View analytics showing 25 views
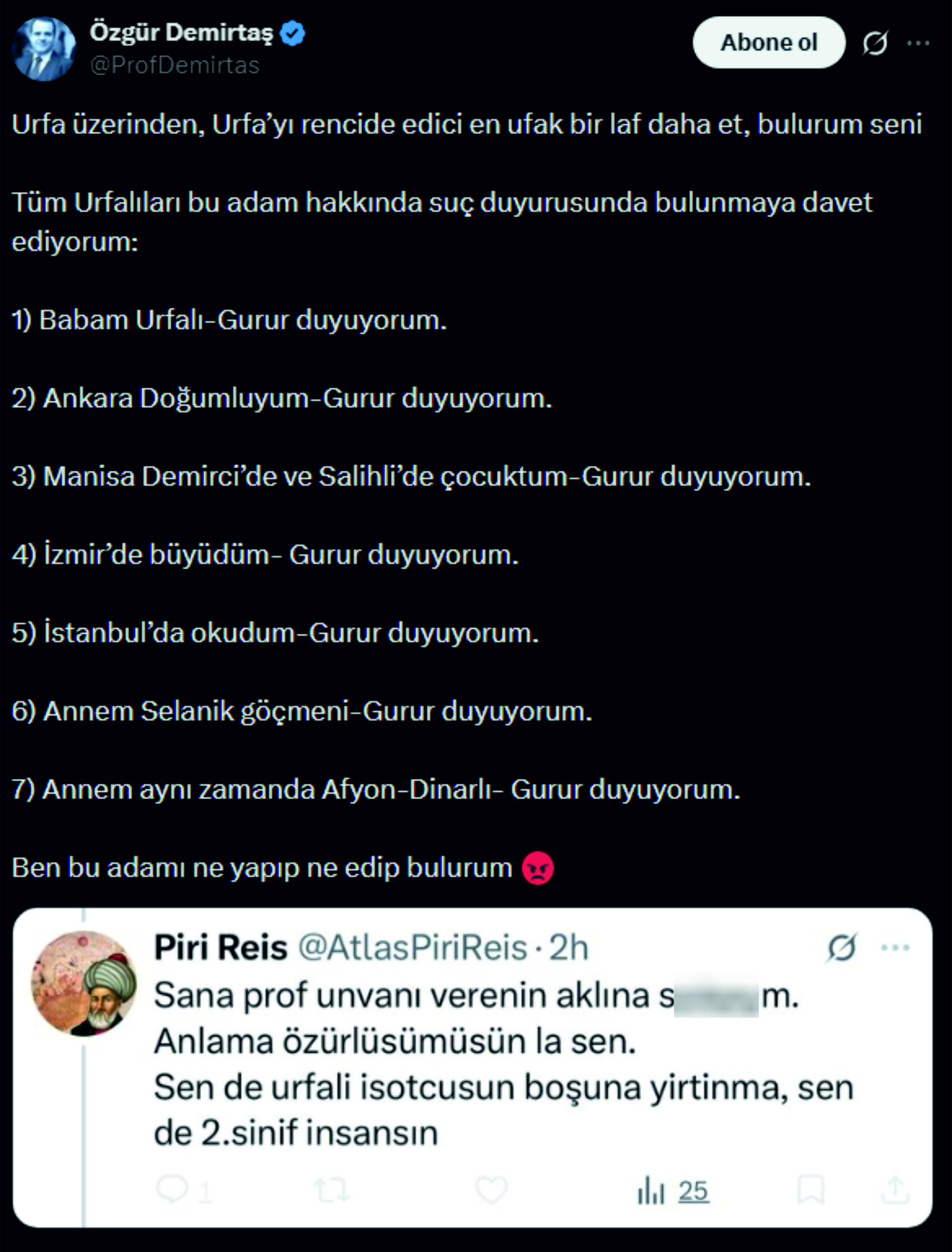Image resolution: width=952 pixels, height=1252 pixels. [x=673, y=1190]
